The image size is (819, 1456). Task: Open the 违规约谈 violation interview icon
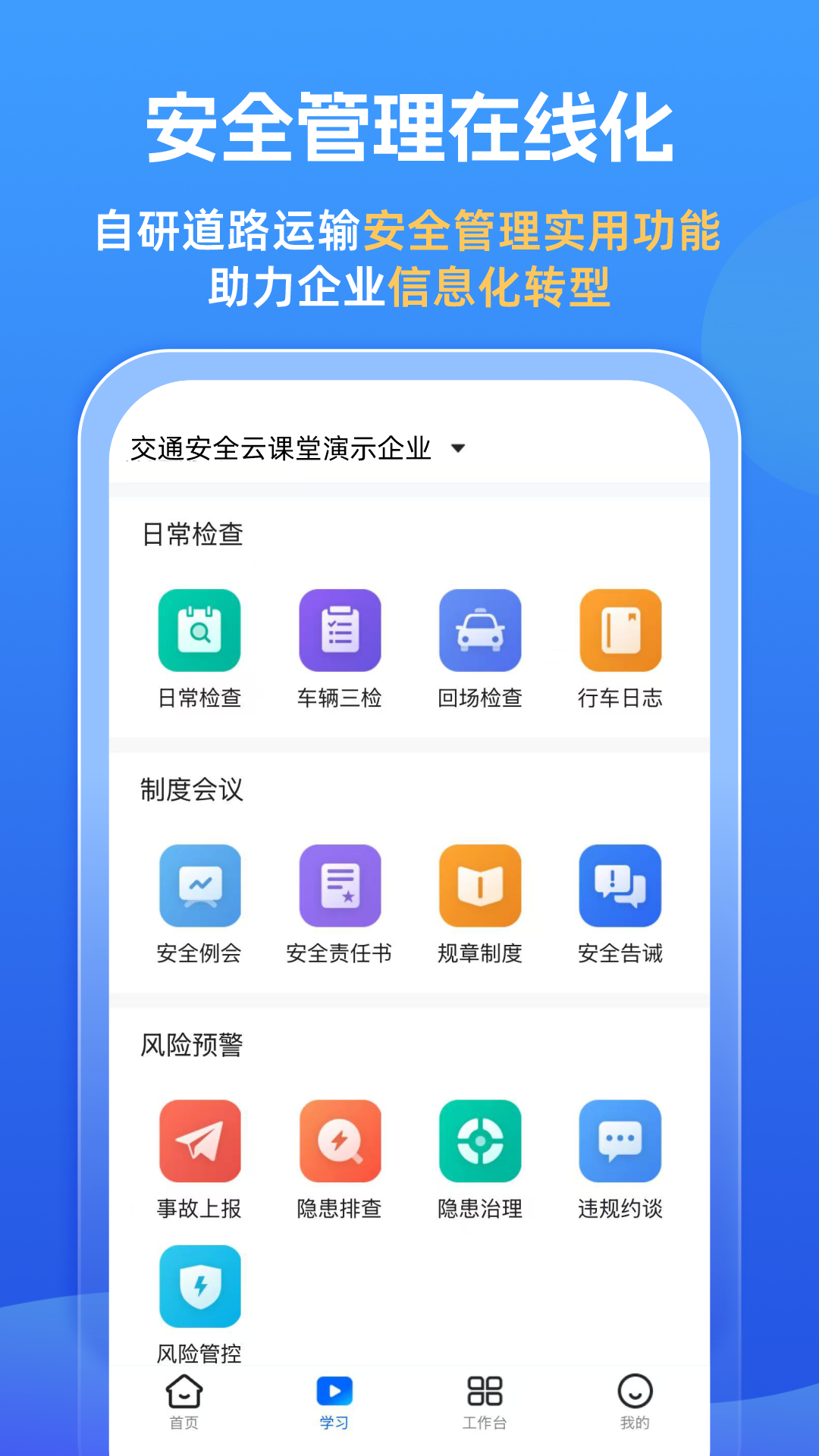coord(620,1141)
